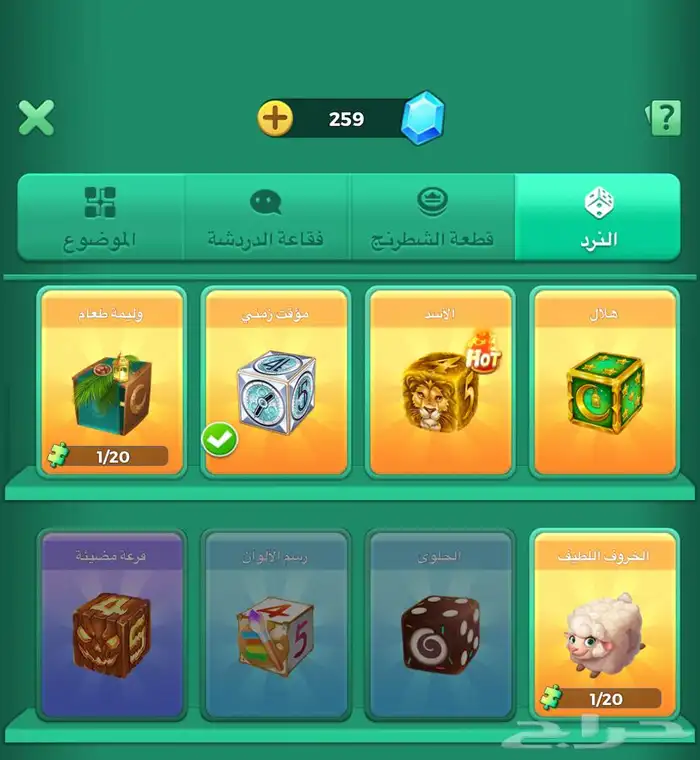Switch to the النرد tab
The height and width of the screenshot is (760, 700).
tap(598, 217)
